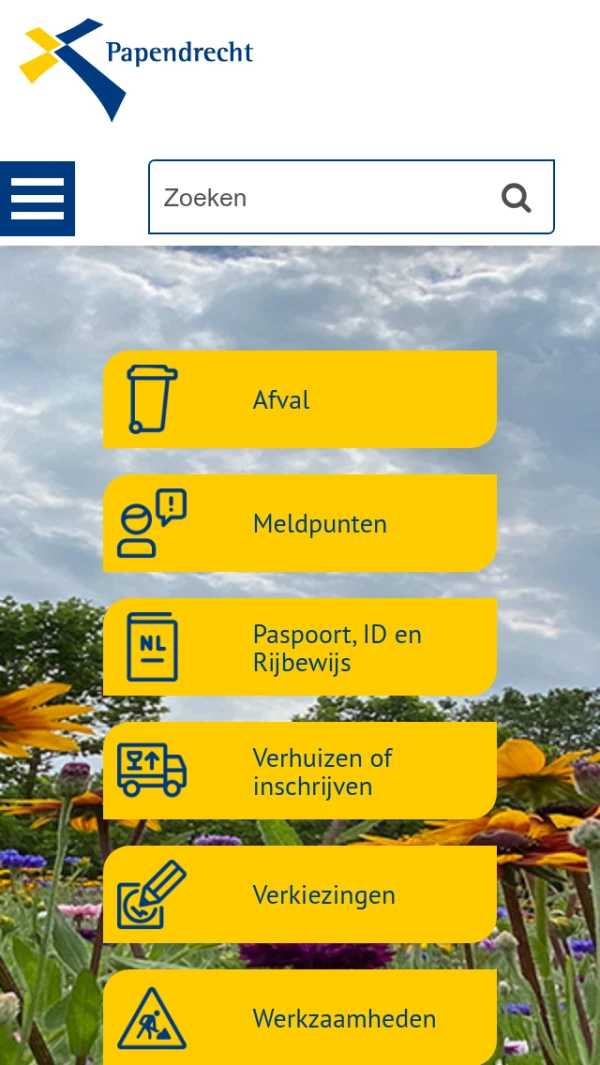Go to Meldpunten
This screenshot has height=1065, width=600.
click(x=299, y=523)
